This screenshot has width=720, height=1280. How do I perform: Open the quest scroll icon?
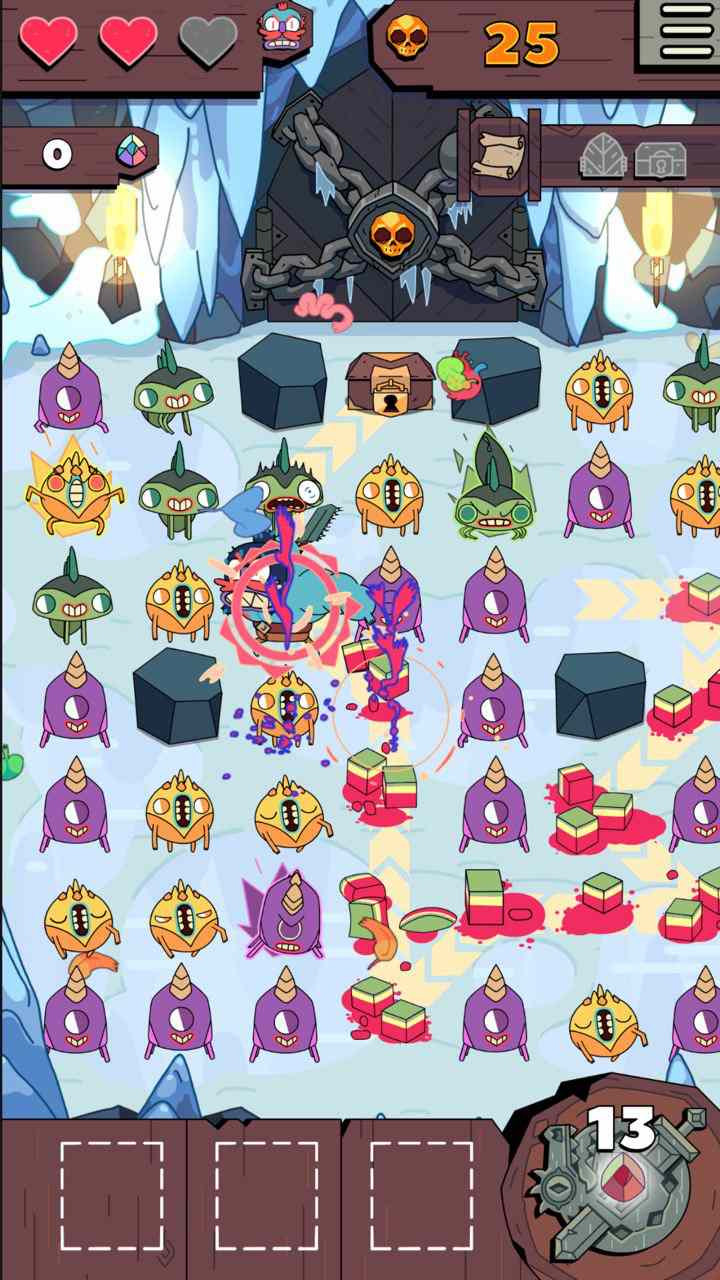tap(498, 152)
